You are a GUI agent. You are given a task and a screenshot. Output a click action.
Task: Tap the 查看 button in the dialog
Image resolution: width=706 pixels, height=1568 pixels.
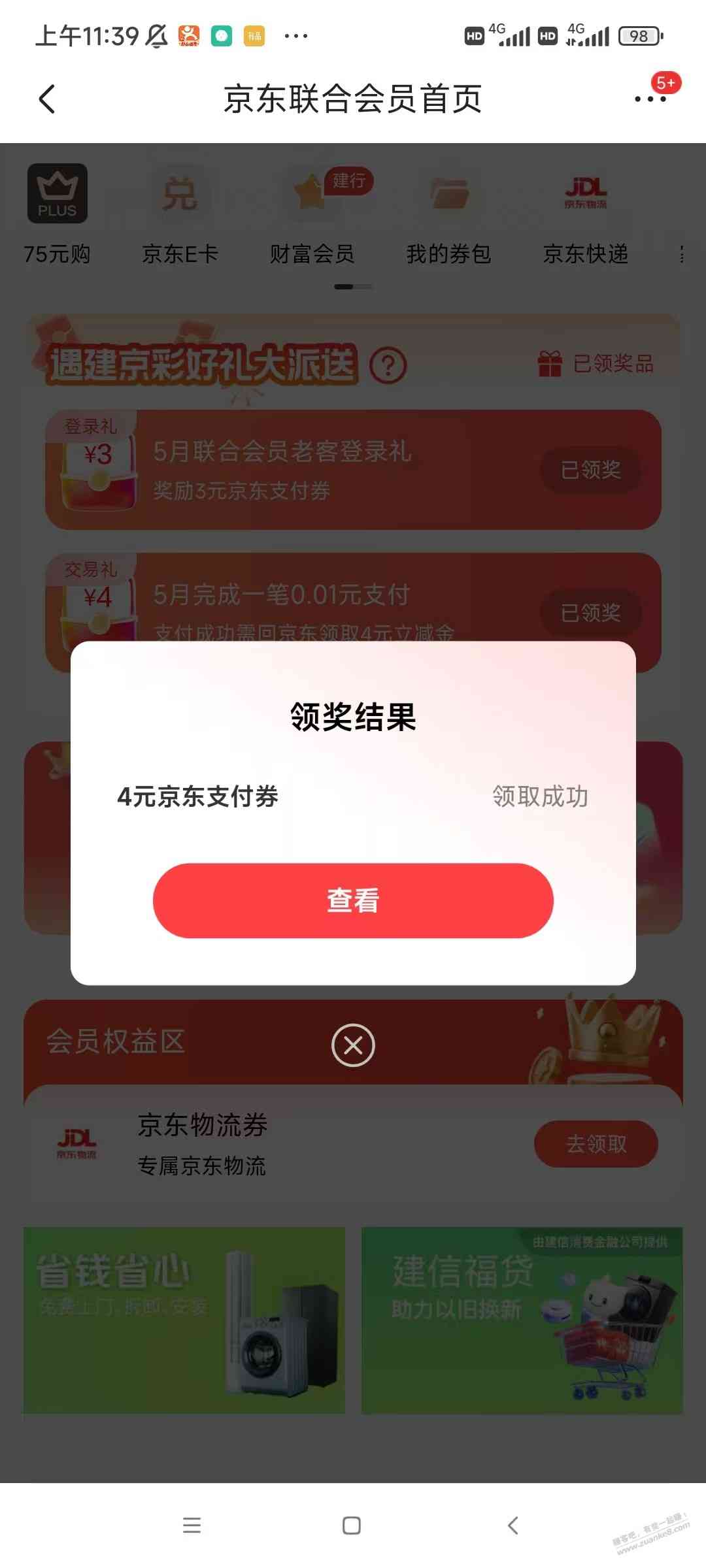353,900
